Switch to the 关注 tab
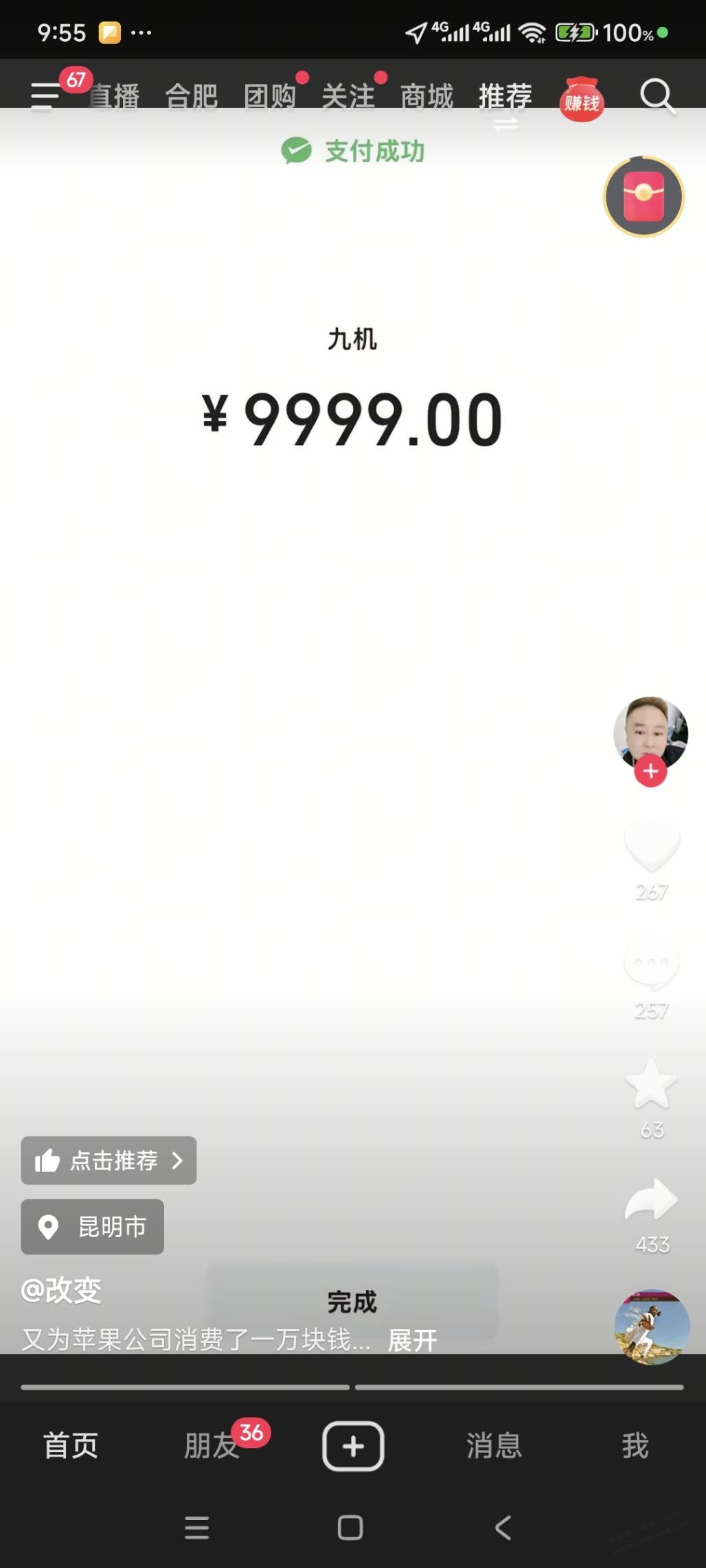Screen dimensions: 706x1568 (348, 97)
